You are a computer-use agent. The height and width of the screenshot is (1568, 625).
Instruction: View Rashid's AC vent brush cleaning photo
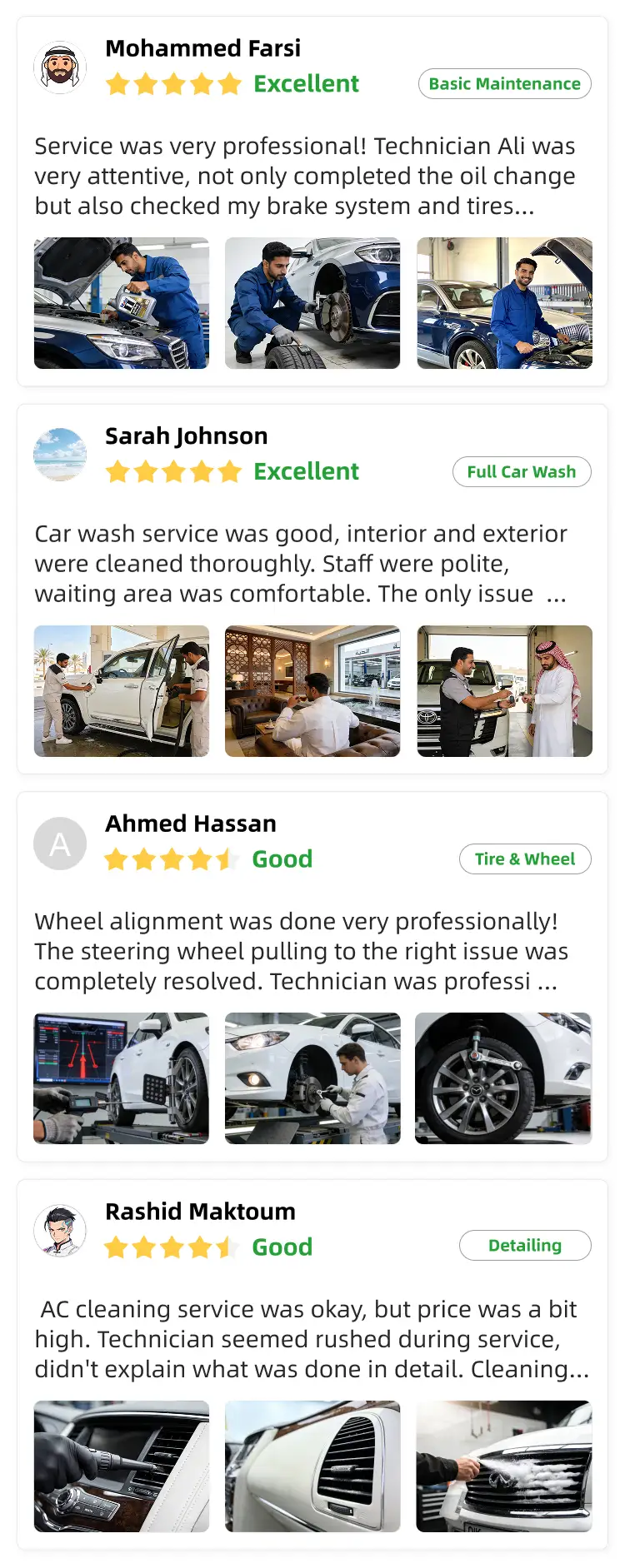click(x=122, y=1466)
